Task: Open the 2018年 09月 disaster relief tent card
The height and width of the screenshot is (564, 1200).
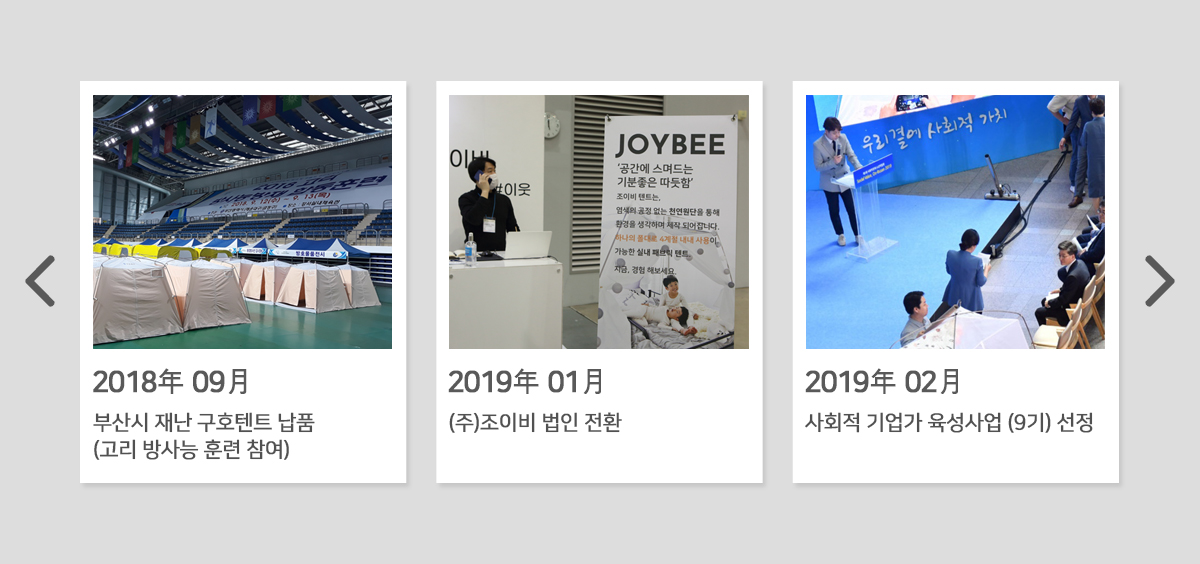Action: click(242, 281)
